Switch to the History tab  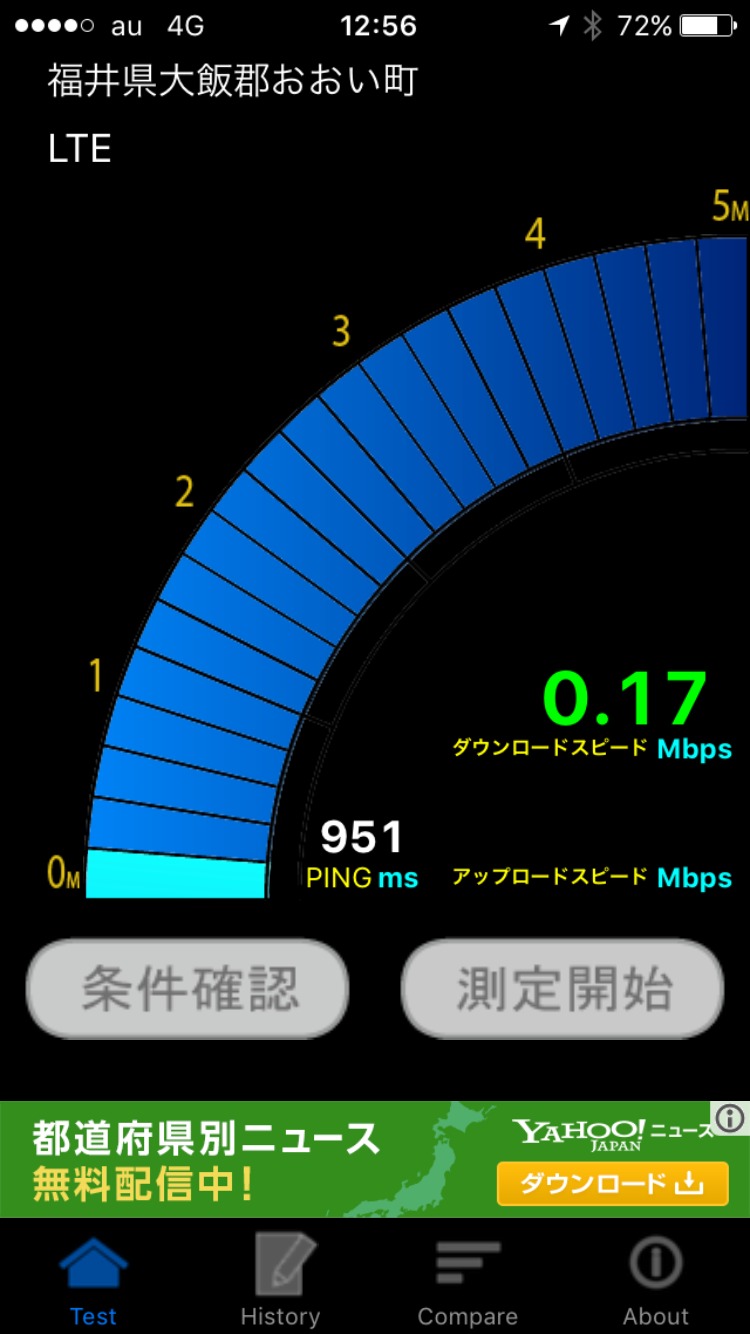pyautogui.click(x=280, y=1279)
